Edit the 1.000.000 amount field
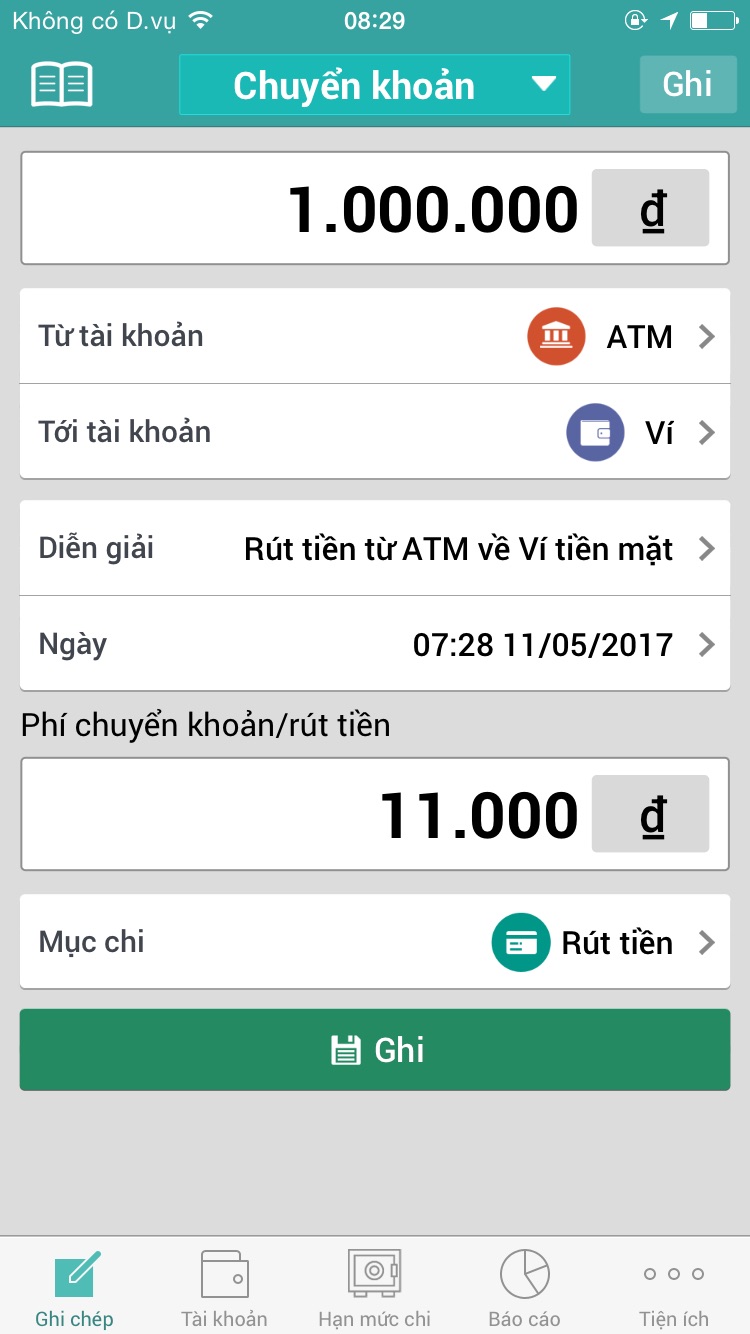Viewport: 750px width, 1334px height. coord(375,208)
